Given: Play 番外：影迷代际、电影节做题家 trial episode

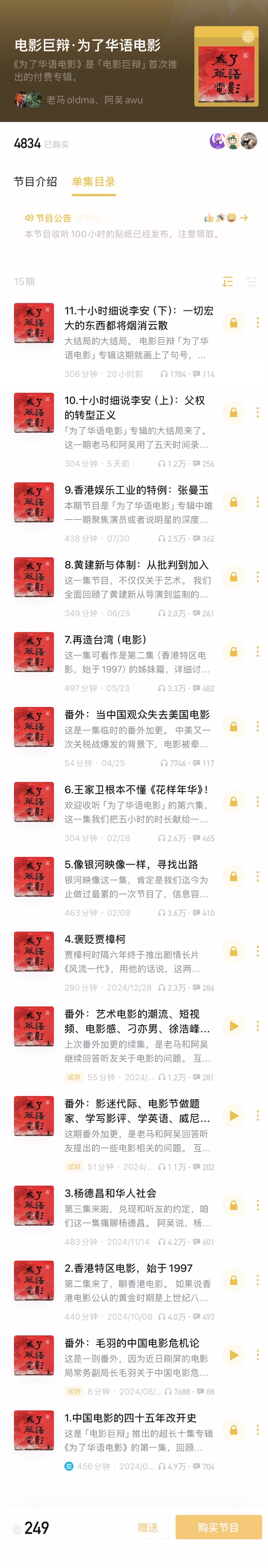Looking at the screenshot, I should click(233, 1116).
